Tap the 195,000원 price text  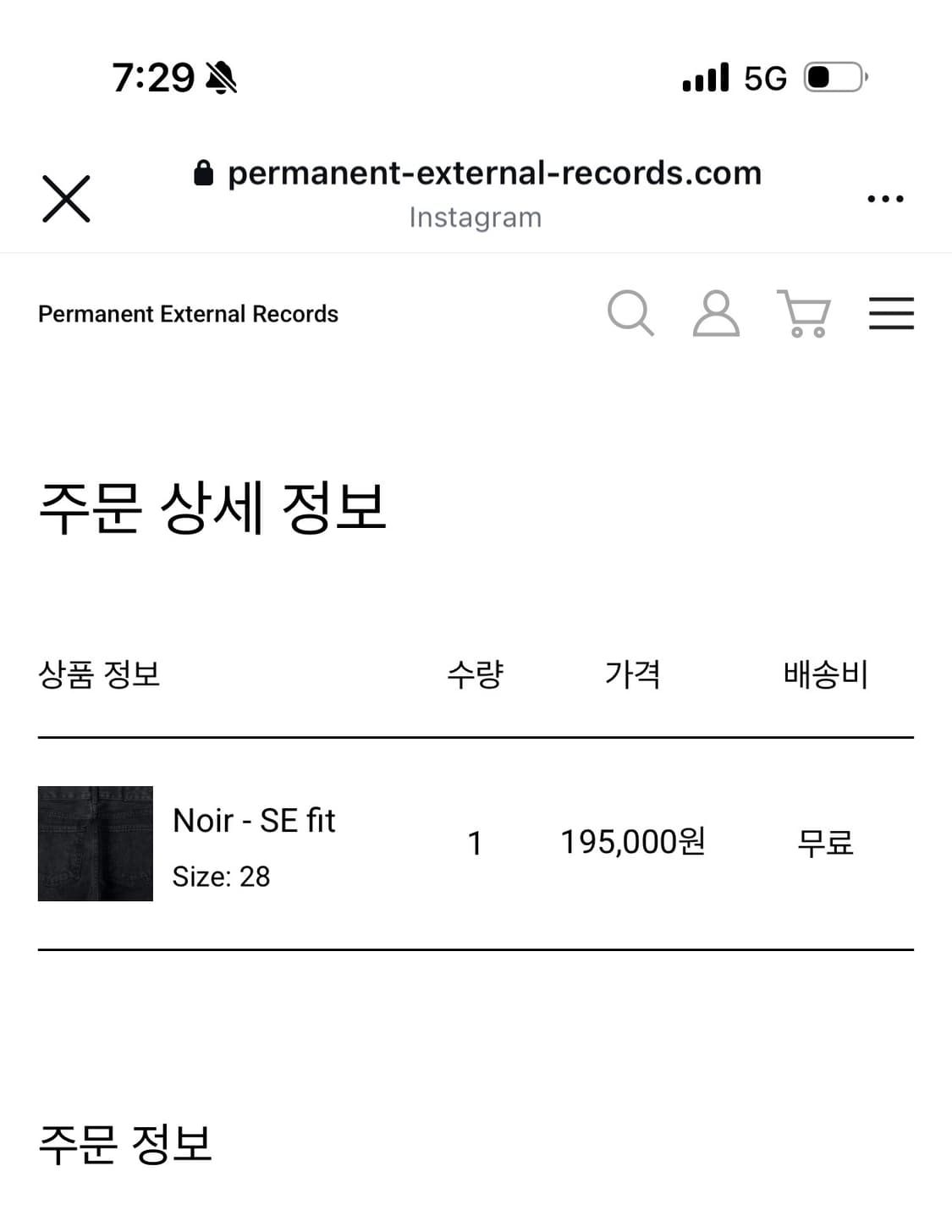pyautogui.click(x=633, y=842)
